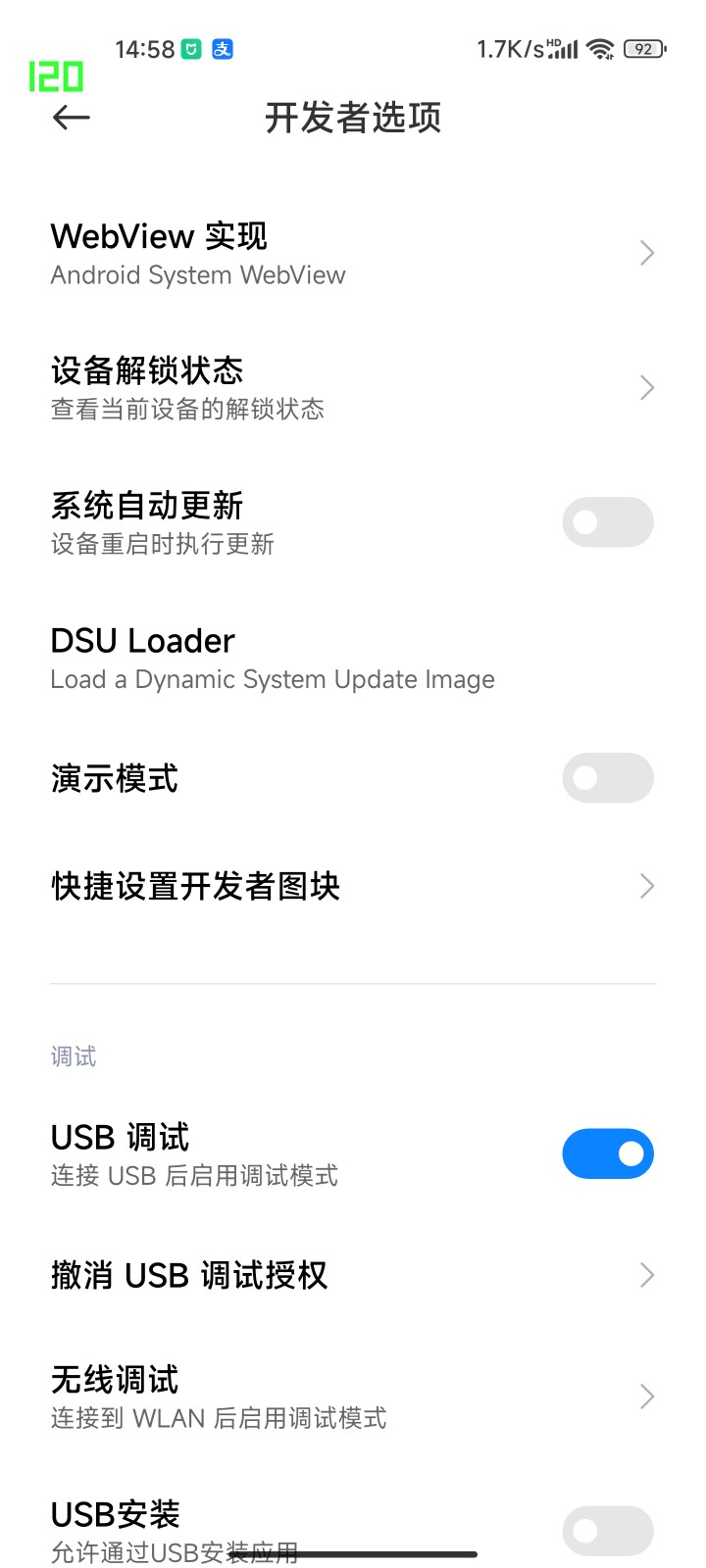This screenshot has width=706, height=1568.
Task: Toggle USB安装 switch on
Action: pos(607,1531)
